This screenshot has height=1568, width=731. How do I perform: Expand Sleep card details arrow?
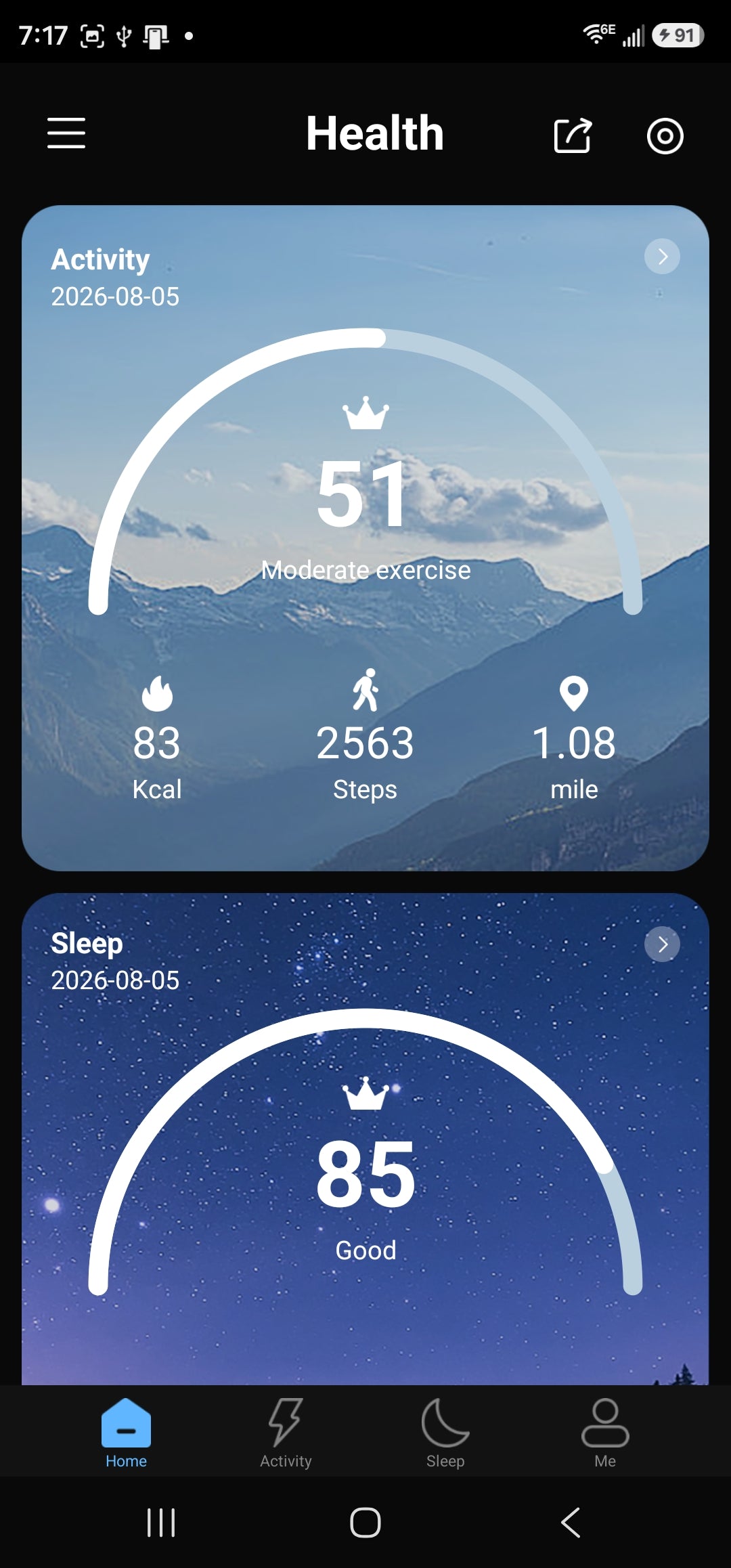(x=662, y=944)
